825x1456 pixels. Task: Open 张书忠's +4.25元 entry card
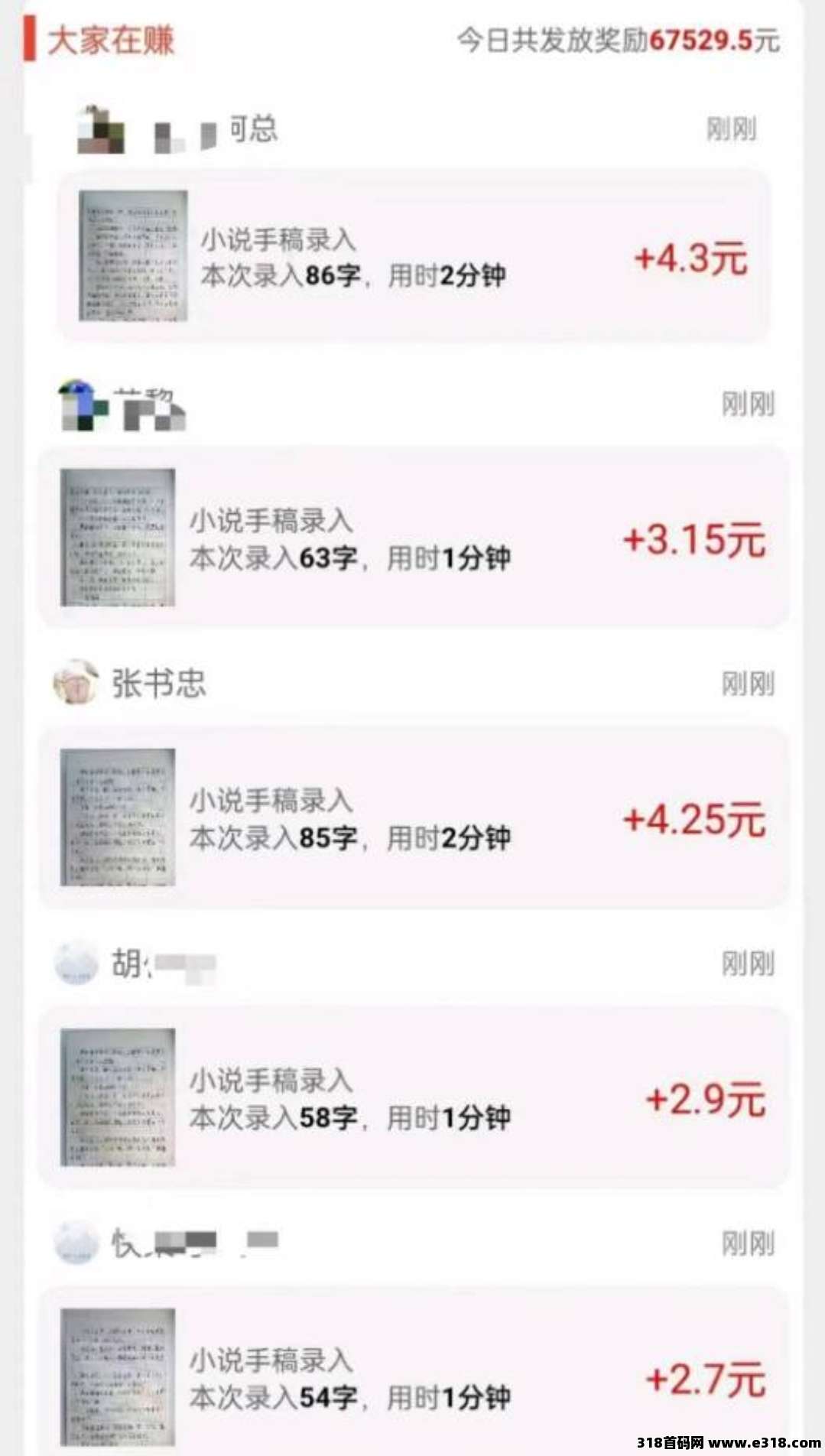tap(413, 818)
